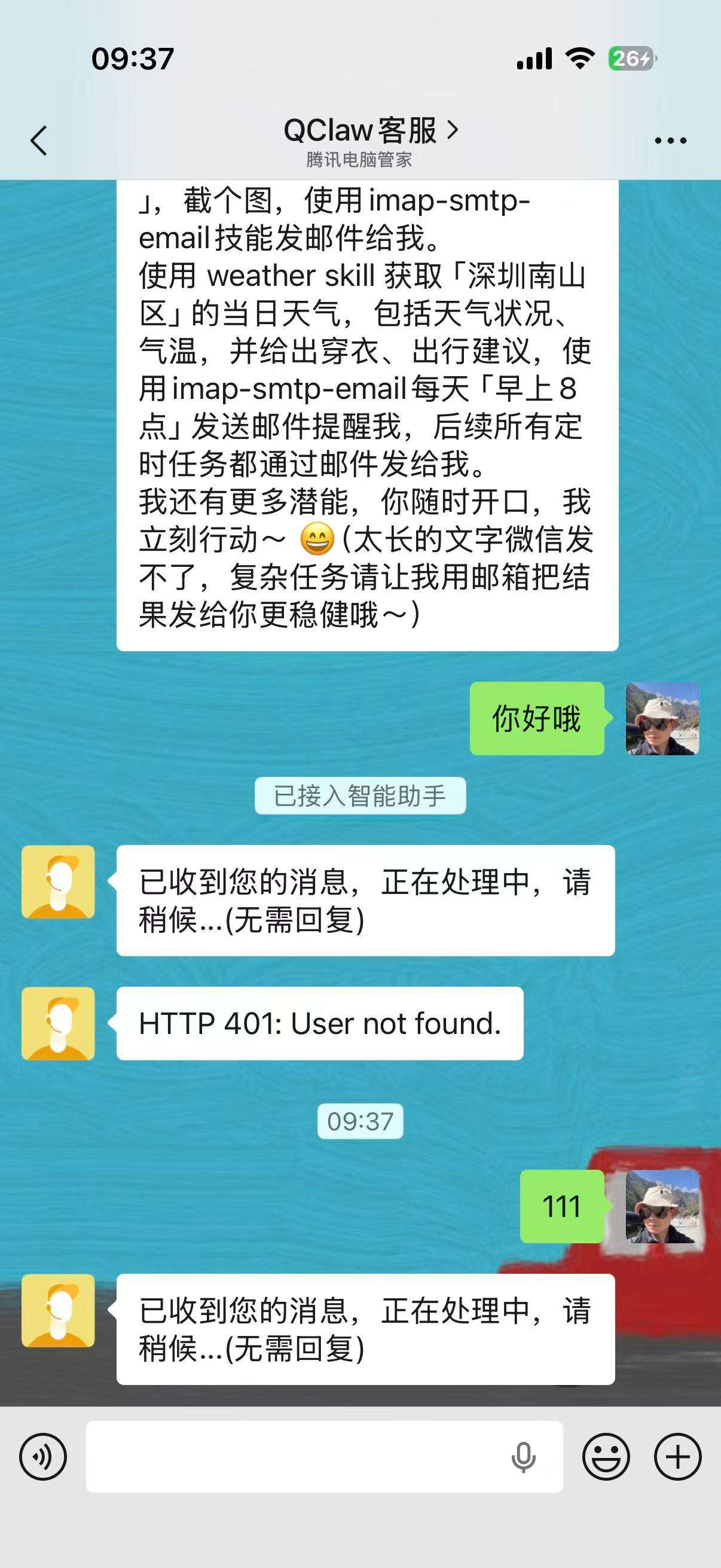Image resolution: width=721 pixels, height=1568 pixels.
Task: Open the plus attachments panel
Action: point(677,1457)
